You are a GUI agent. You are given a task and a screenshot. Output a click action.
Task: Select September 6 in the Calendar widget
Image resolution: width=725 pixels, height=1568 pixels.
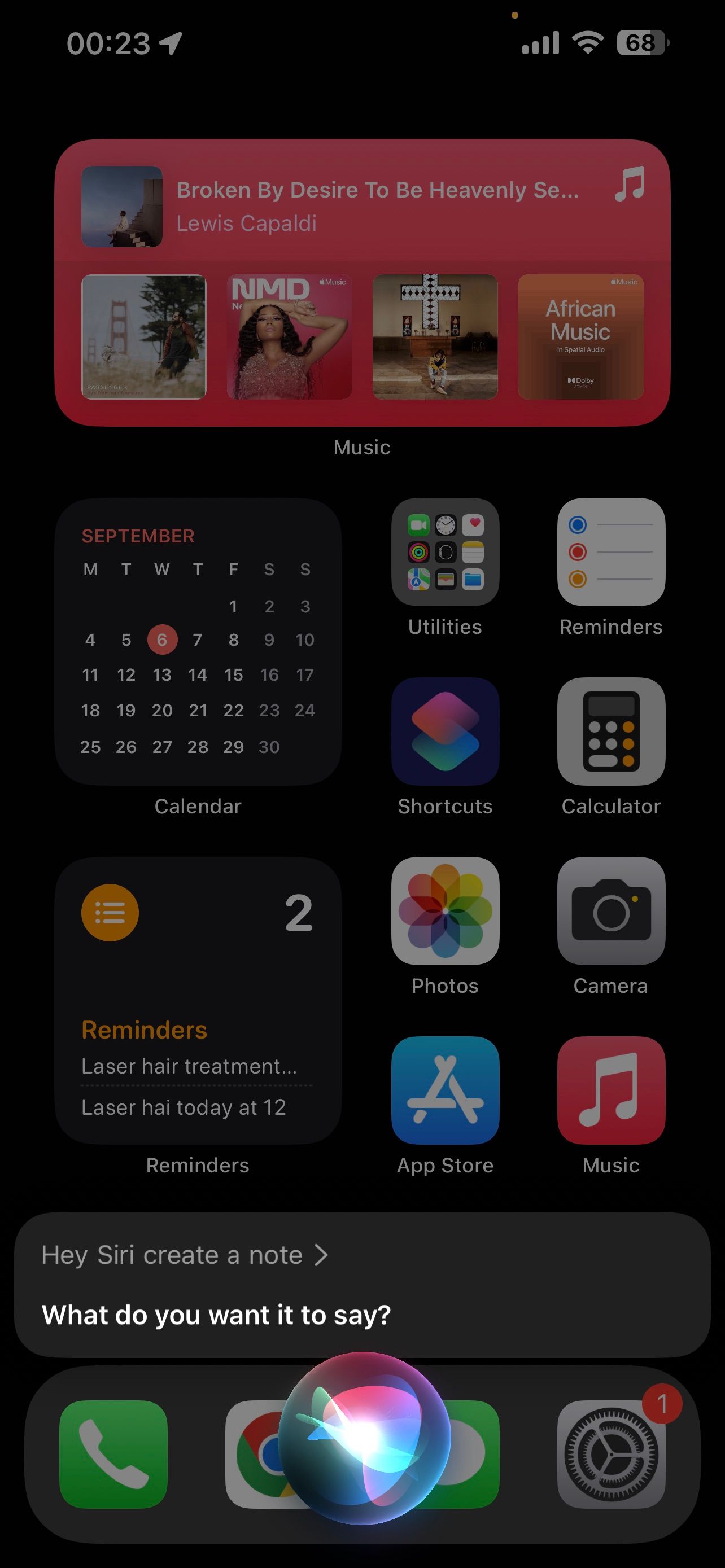point(162,640)
